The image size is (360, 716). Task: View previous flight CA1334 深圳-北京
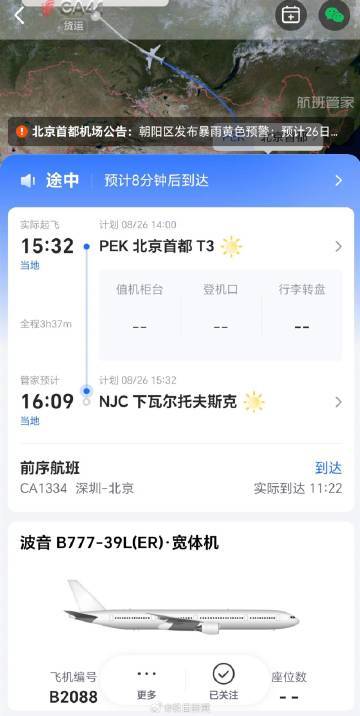click(180, 478)
